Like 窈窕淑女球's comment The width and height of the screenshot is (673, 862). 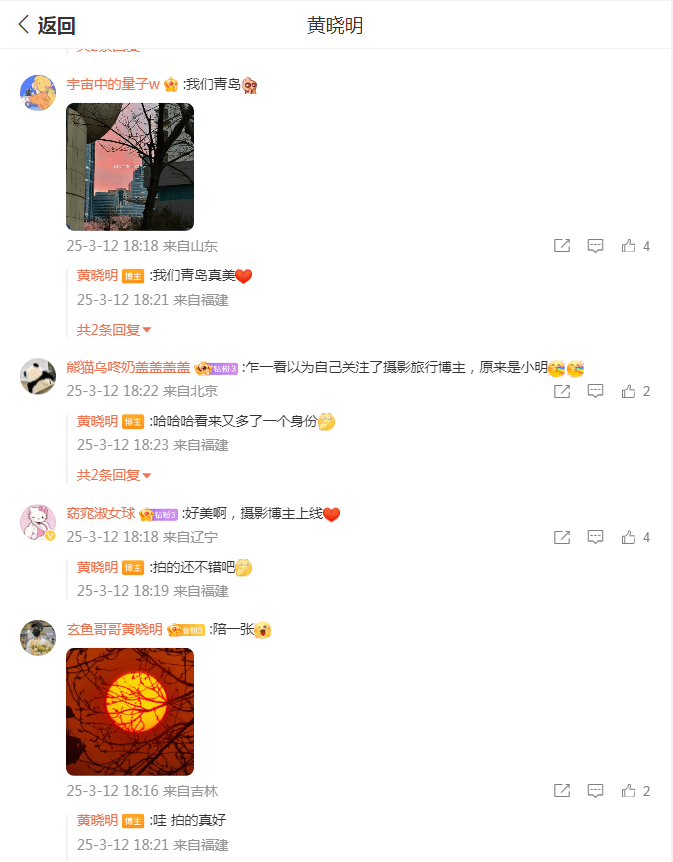pos(629,537)
